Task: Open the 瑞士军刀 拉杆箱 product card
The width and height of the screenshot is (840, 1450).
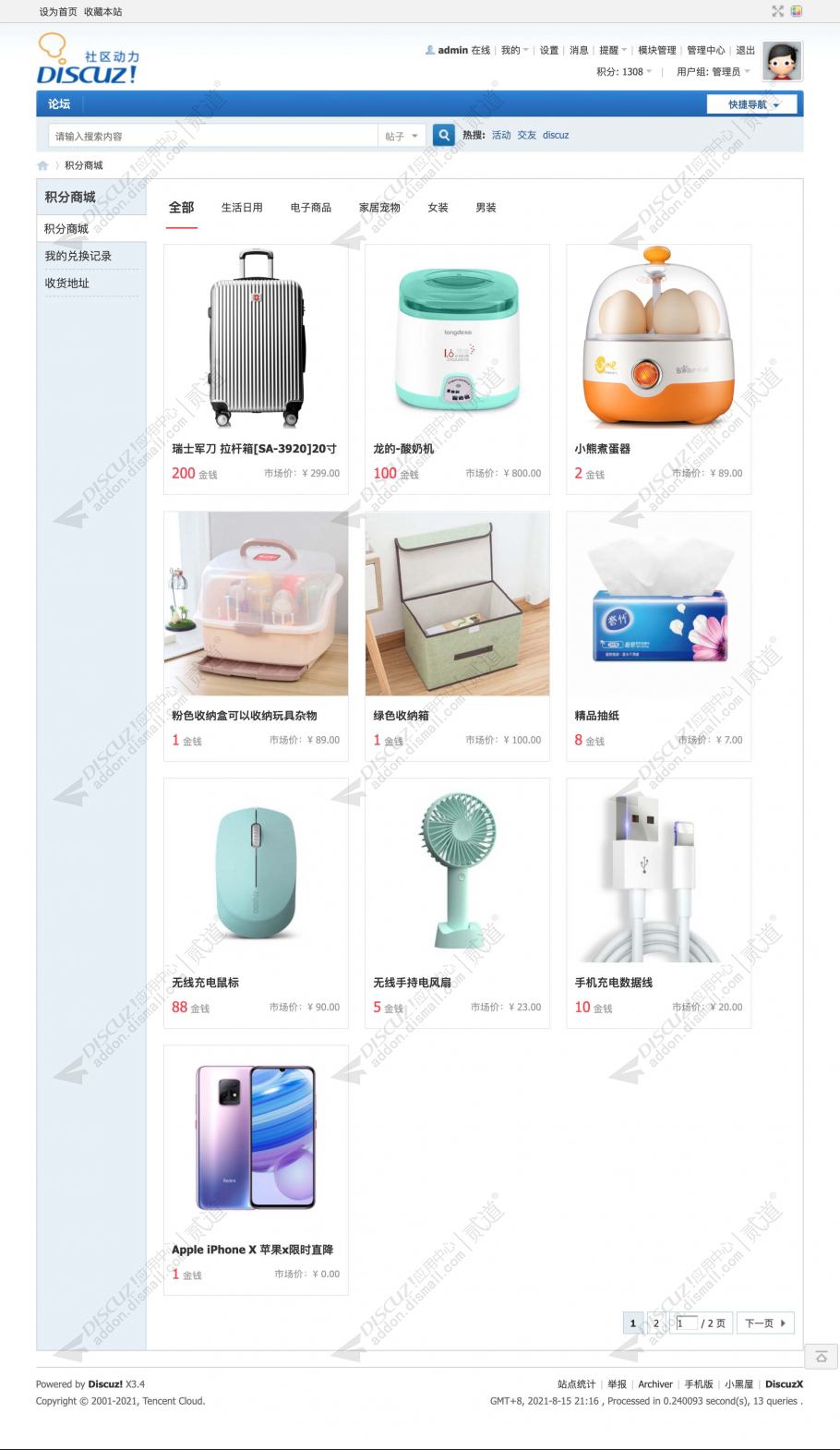Action: coord(256,339)
